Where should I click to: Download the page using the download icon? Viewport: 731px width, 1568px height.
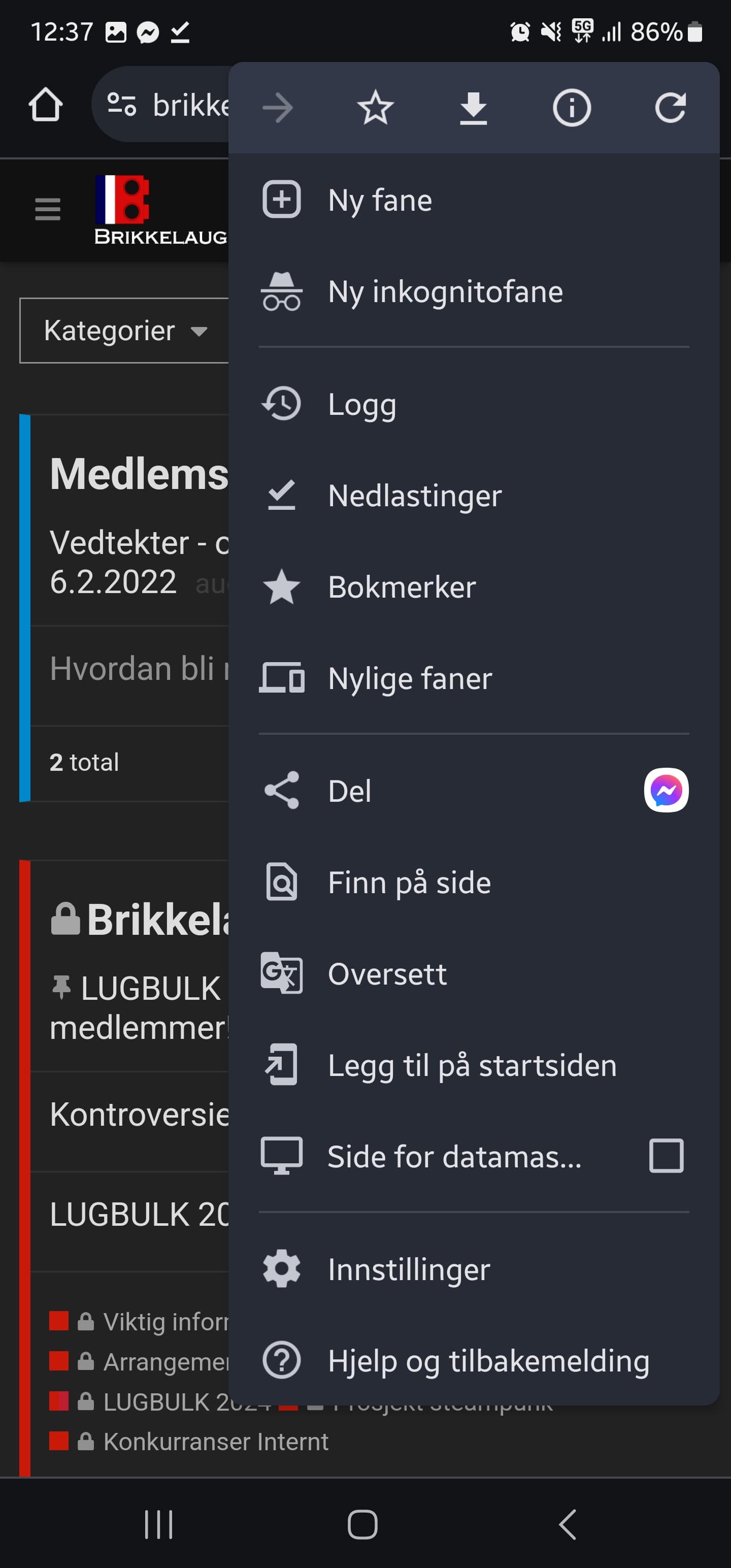pyautogui.click(x=473, y=108)
